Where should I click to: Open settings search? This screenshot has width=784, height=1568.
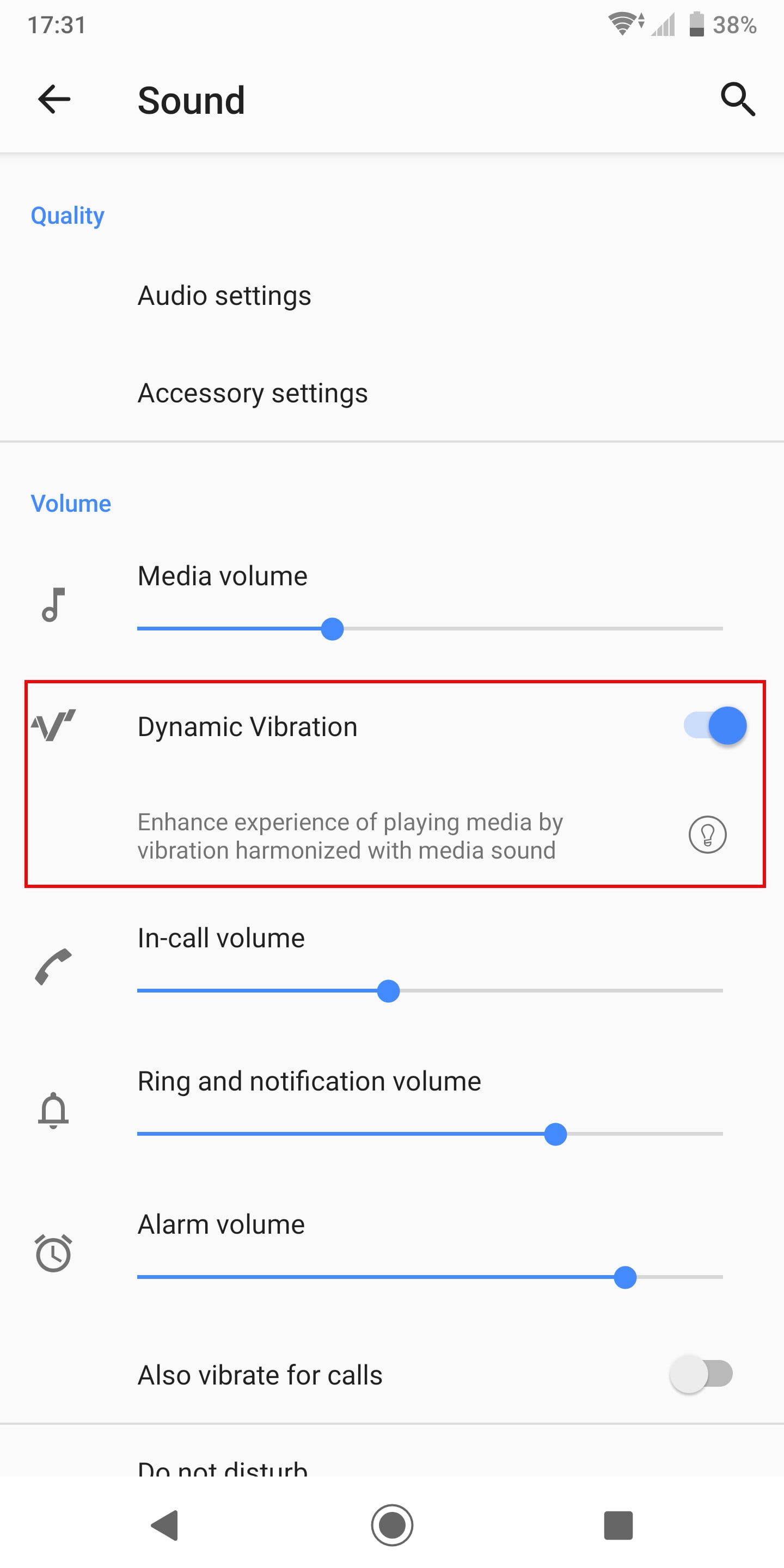coord(738,100)
